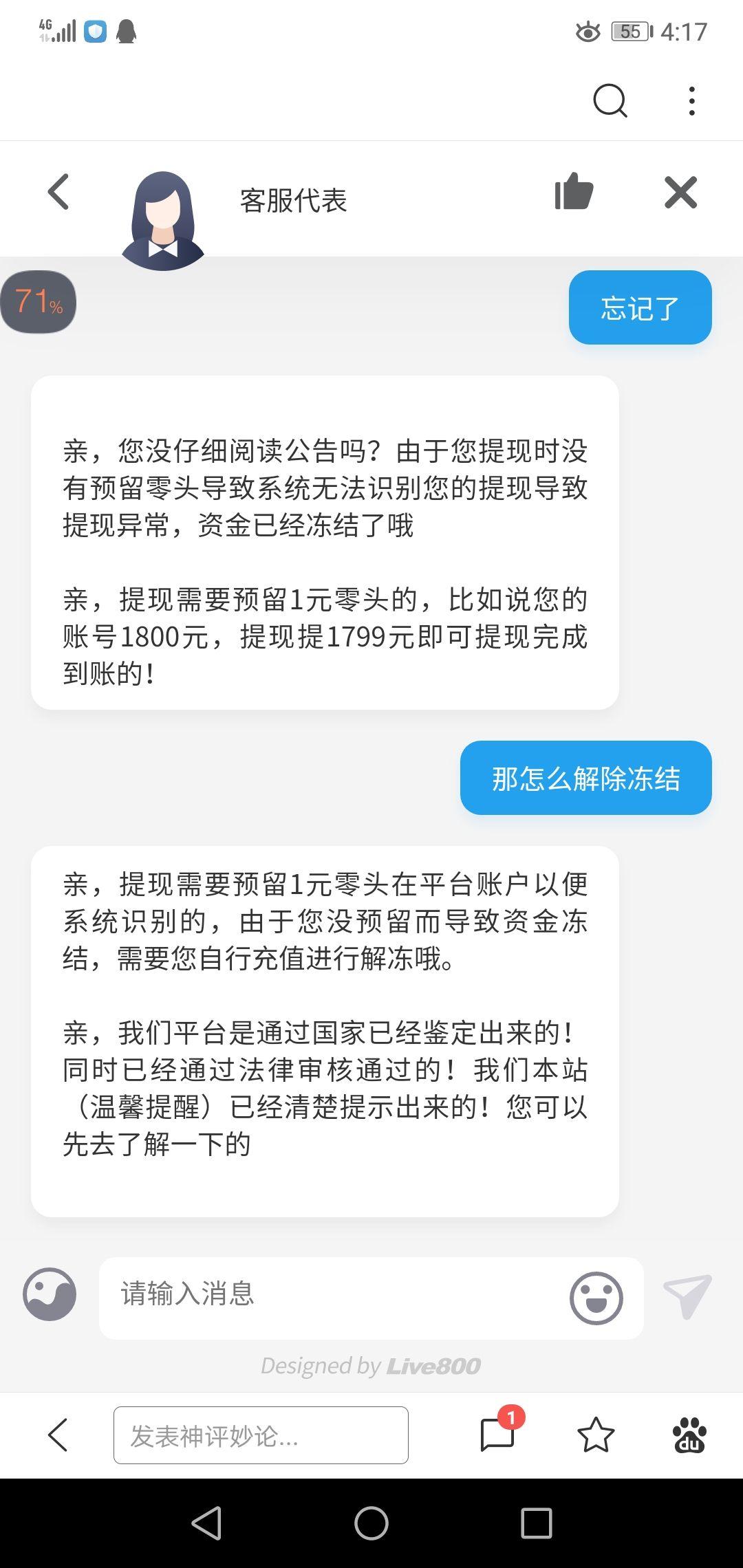The height and width of the screenshot is (1568, 743).
Task: Open the emoji picker in chat
Action: (x=596, y=1298)
